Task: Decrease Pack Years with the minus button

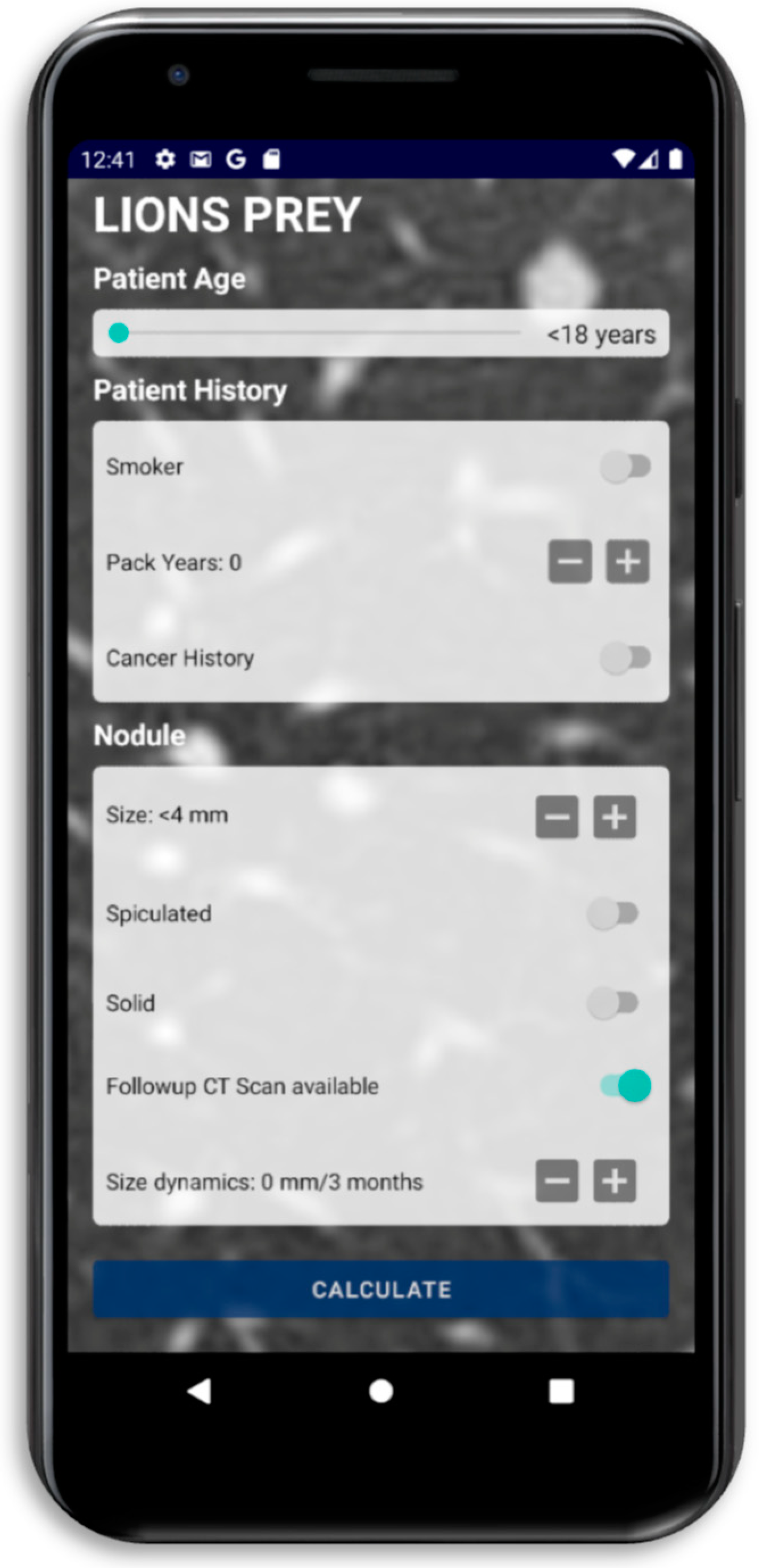Action: tap(570, 561)
